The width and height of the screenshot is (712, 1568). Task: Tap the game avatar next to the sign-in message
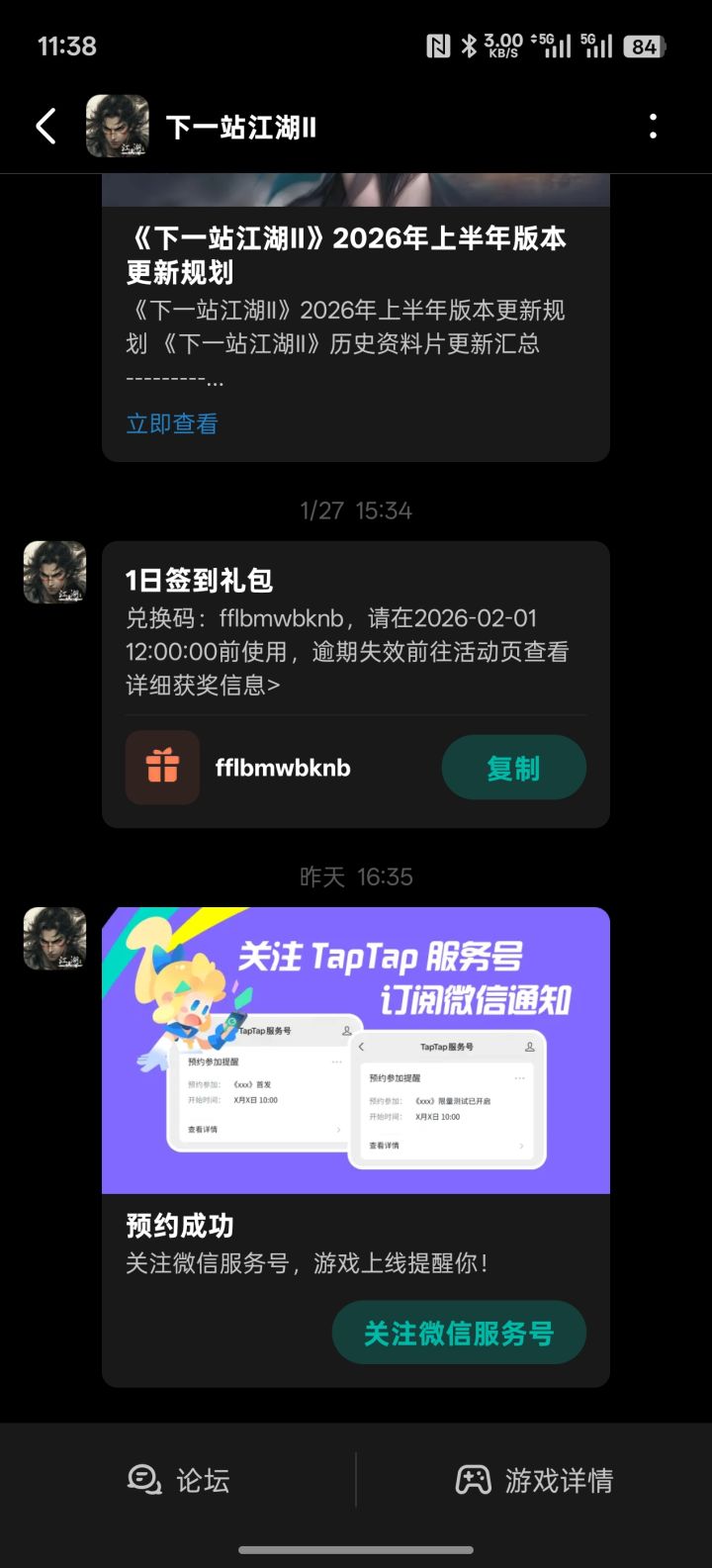click(54, 572)
